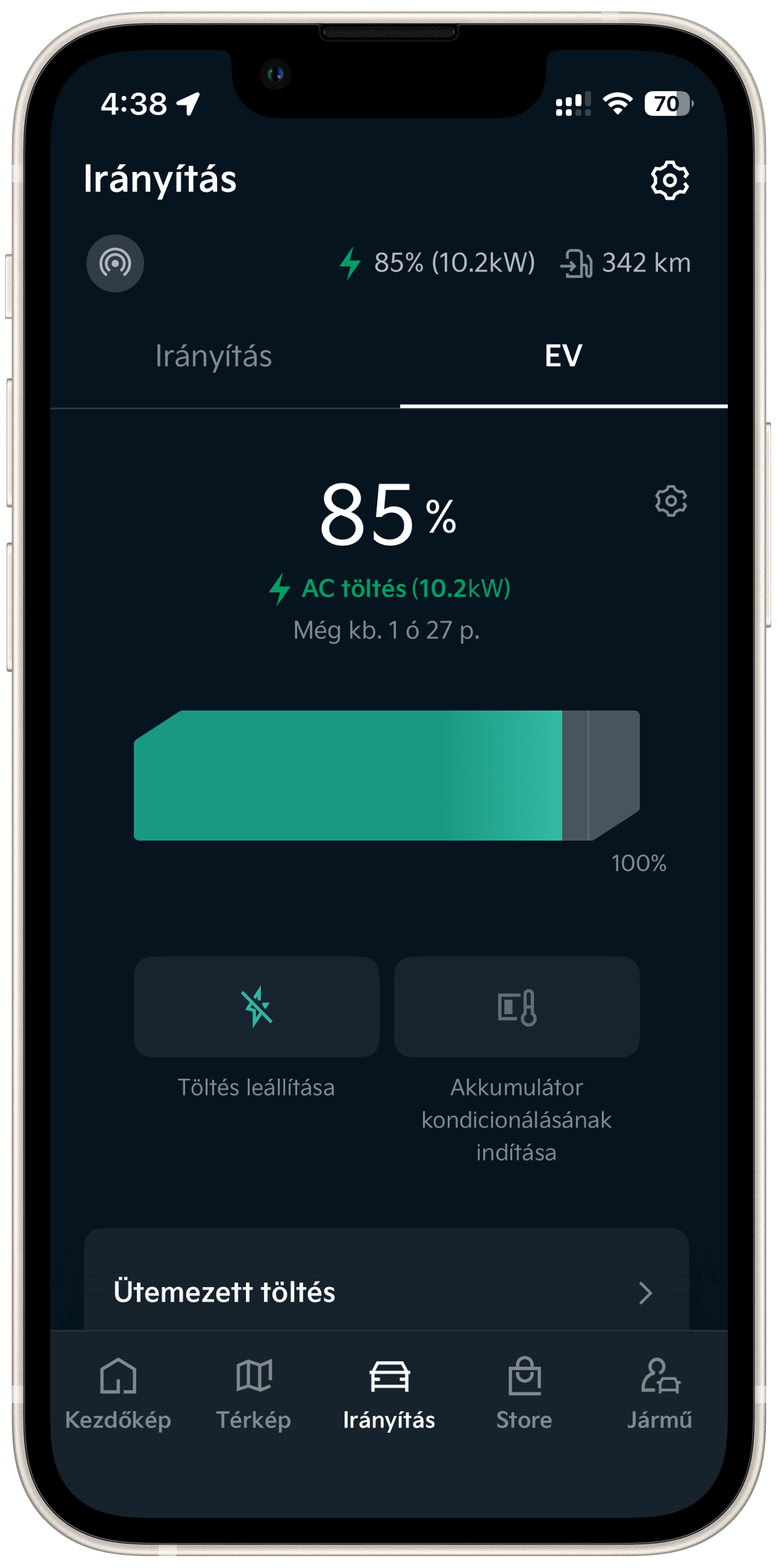Tap the vehicle connection status icon
Image resolution: width=778 pixels, height=1568 pixels.
tap(115, 263)
